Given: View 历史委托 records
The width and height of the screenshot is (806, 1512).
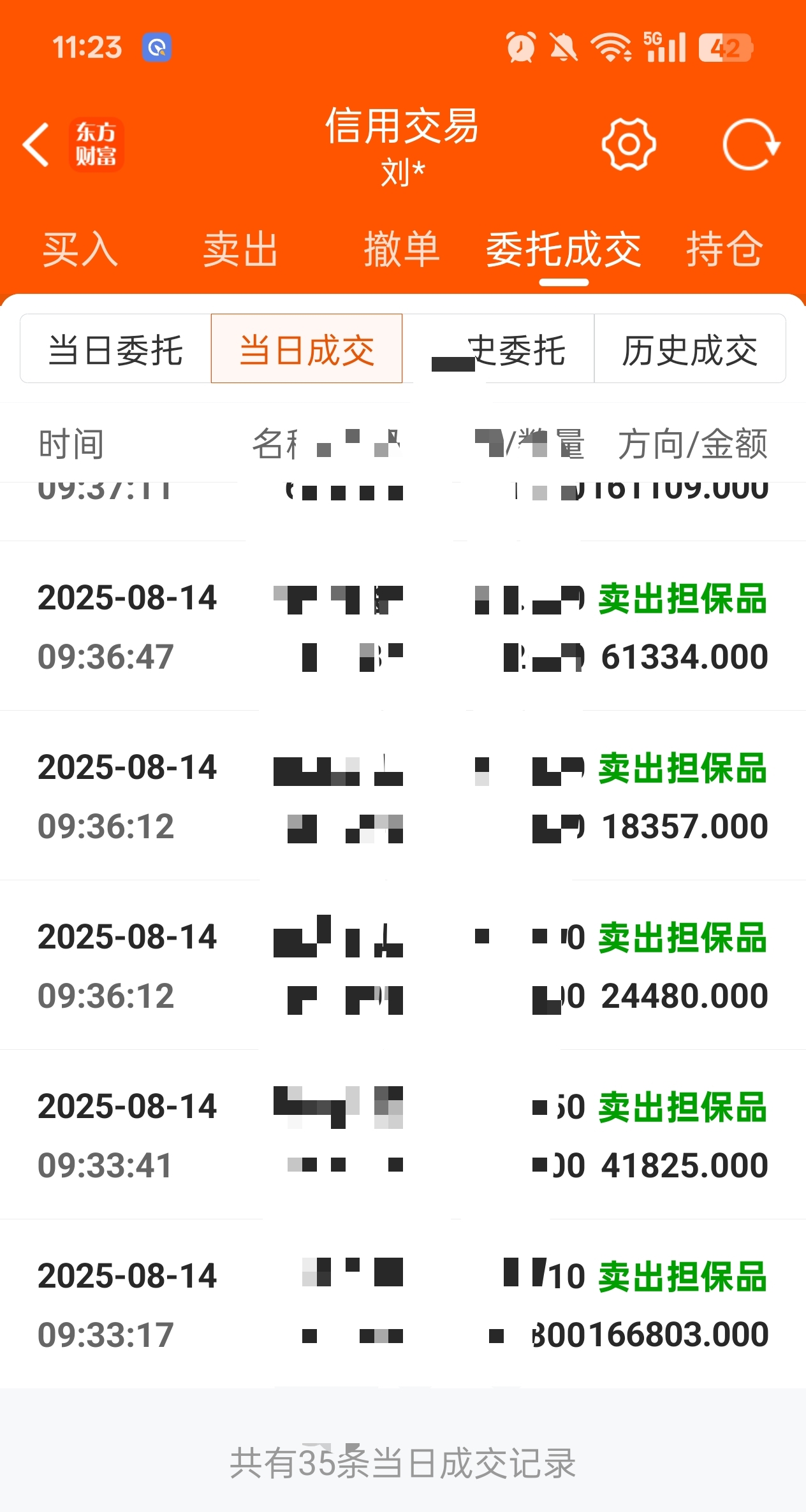Looking at the screenshot, I should click(x=498, y=349).
